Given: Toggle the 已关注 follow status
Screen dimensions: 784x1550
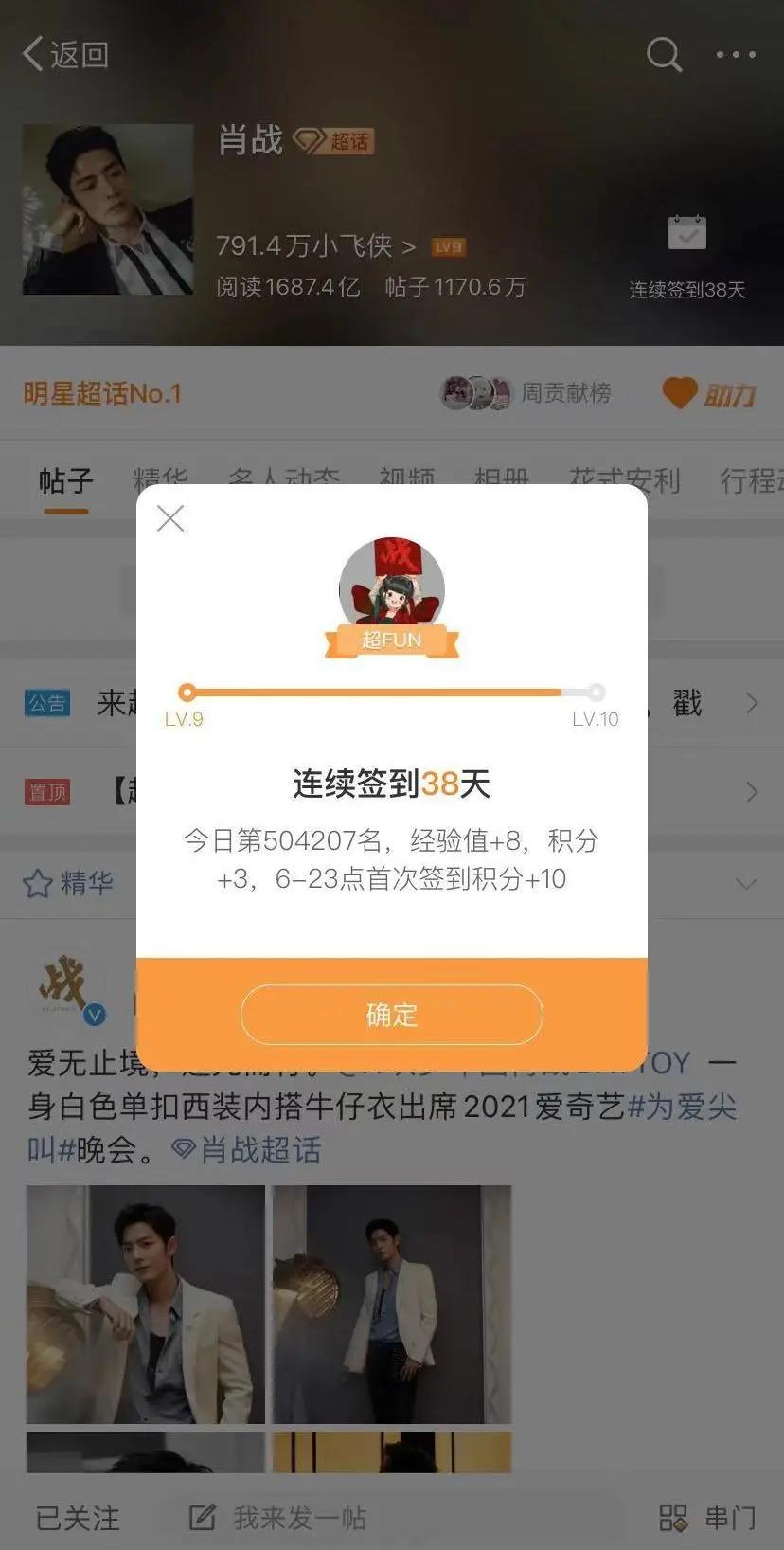Looking at the screenshot, I should pyautogui.click(x=76, y=1518).
